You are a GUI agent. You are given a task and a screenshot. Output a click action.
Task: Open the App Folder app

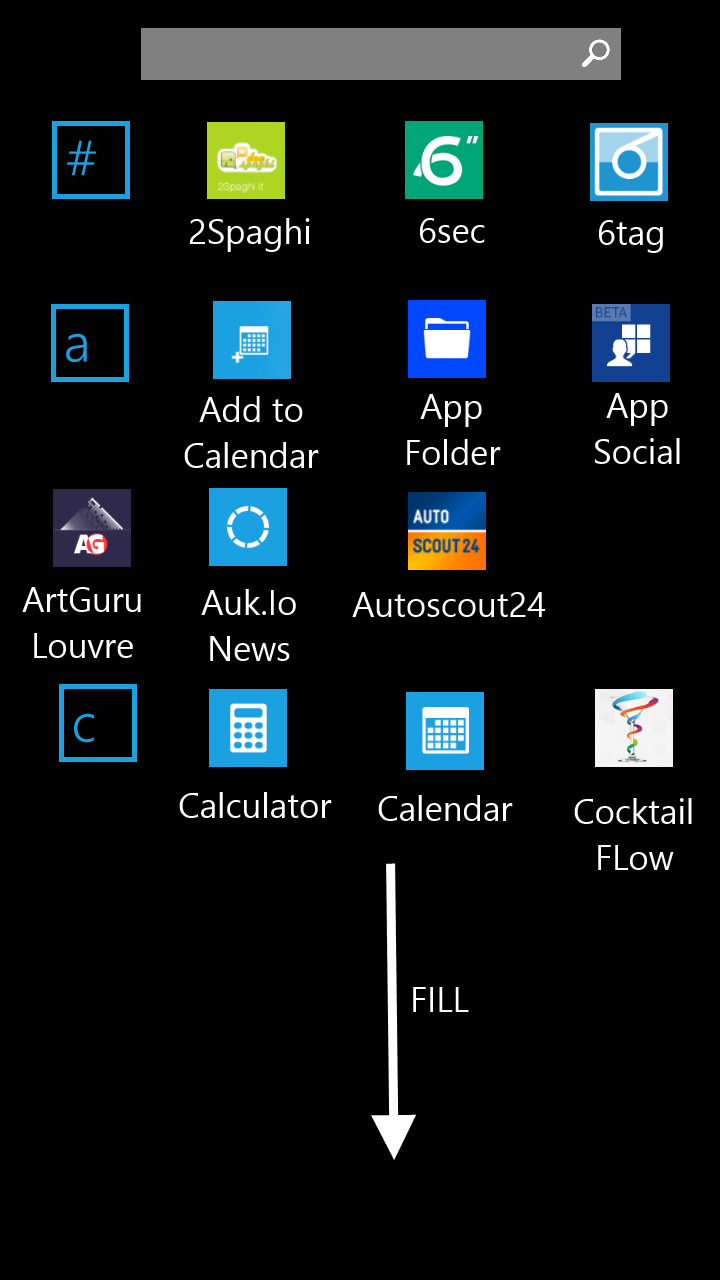click(446, 340)
